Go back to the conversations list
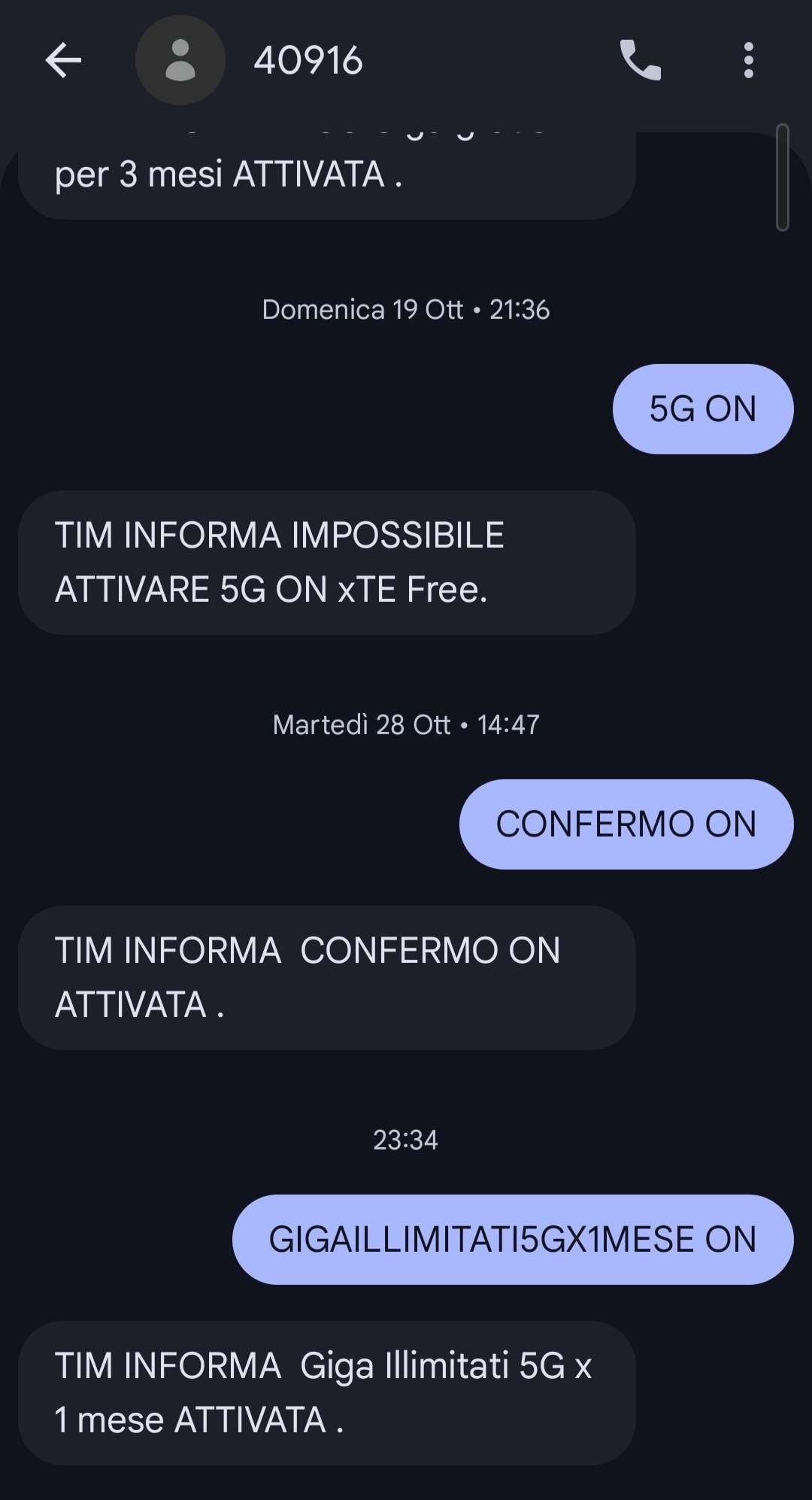 pos(63,60)
